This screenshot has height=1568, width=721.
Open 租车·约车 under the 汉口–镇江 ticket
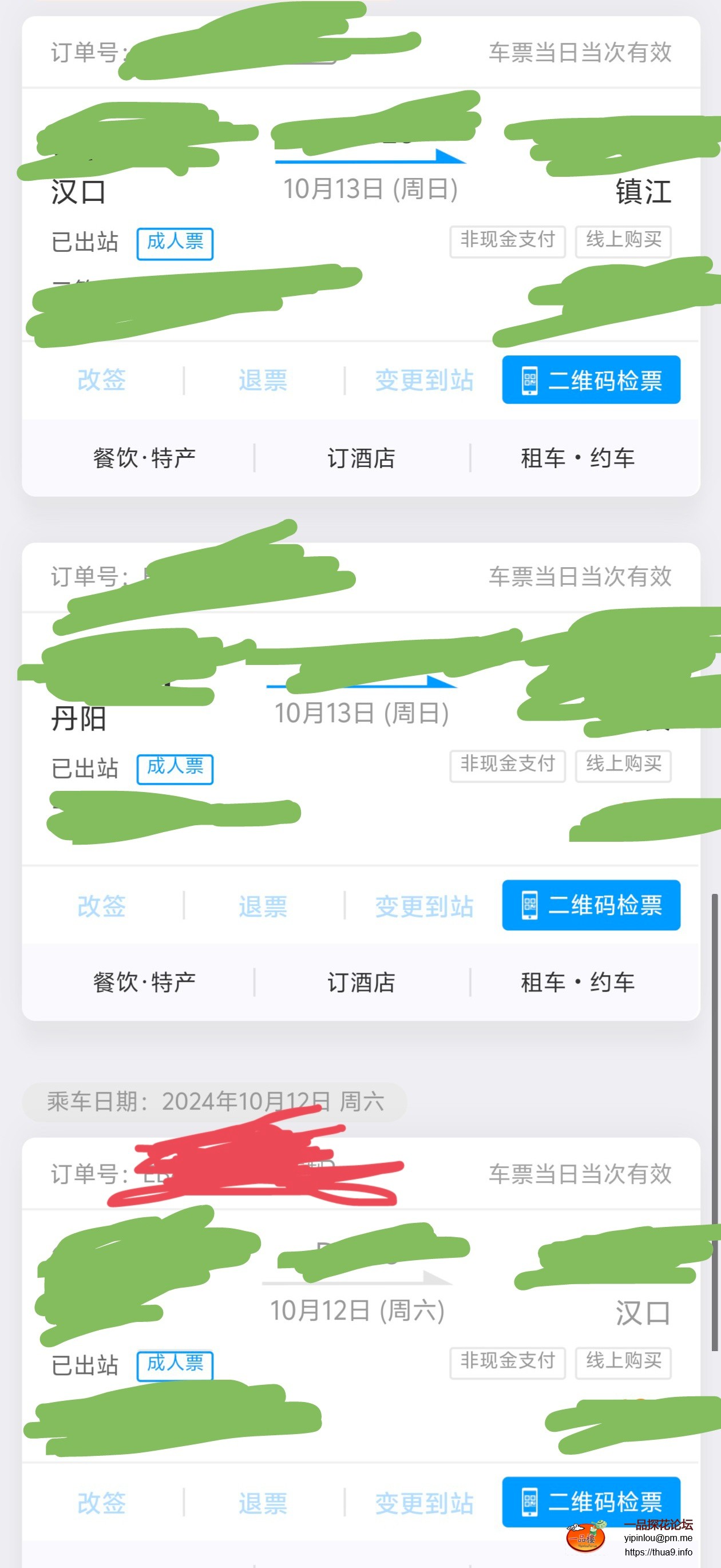coord(577,458)
